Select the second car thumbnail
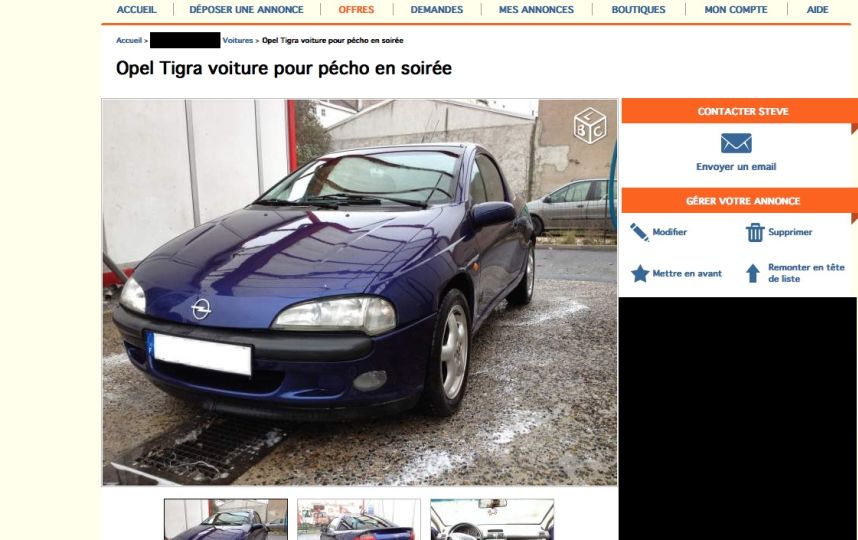The image size is (858, 540). (359, 520)
